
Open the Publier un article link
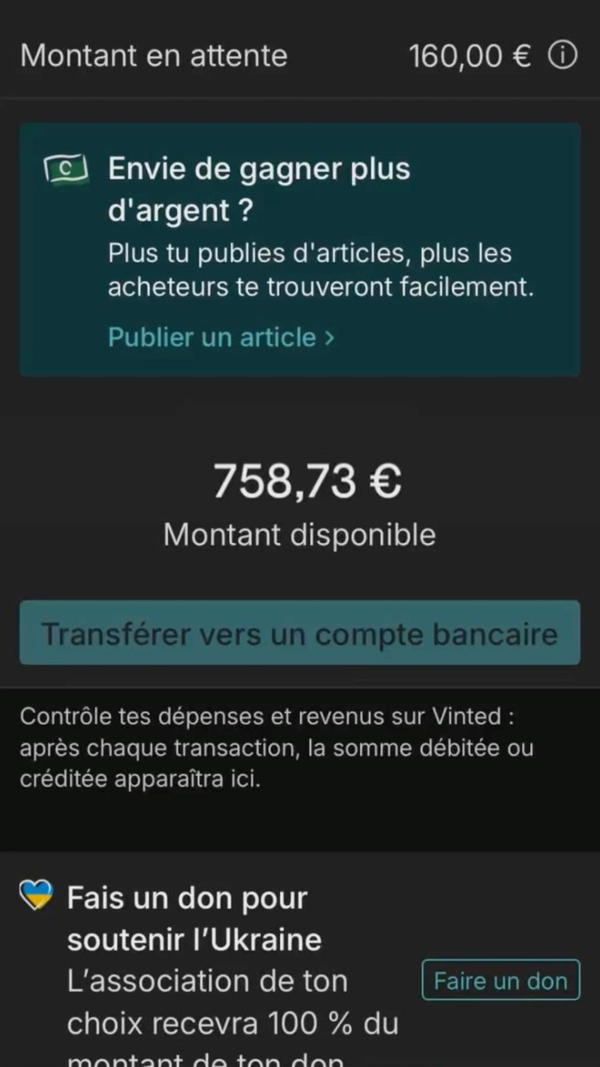(221, 337)
